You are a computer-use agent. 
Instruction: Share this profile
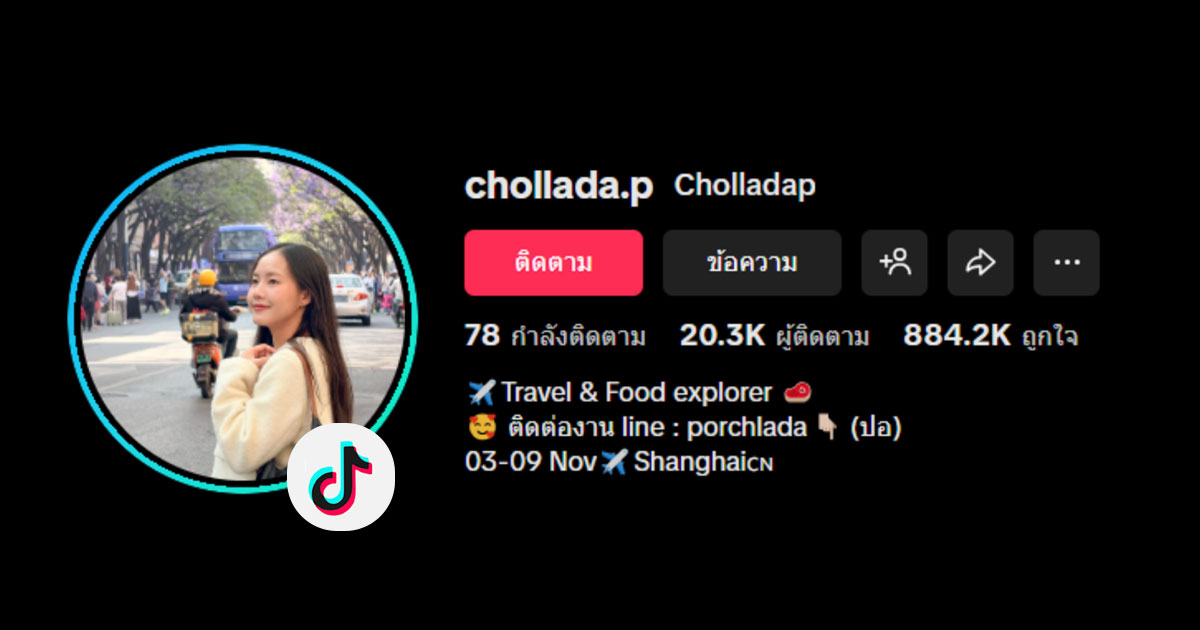click(x=980, y=263)
